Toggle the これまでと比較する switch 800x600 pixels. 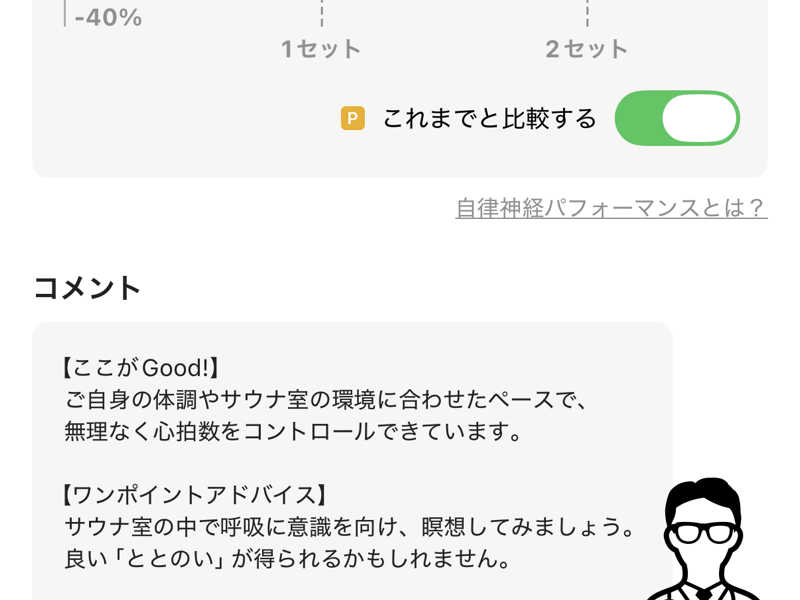pos(677,119)
